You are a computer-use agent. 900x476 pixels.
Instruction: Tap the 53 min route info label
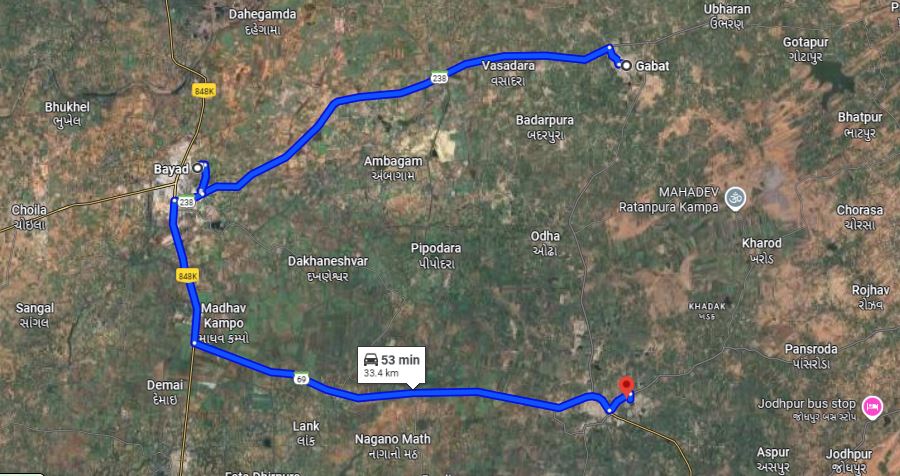[391, 364]
